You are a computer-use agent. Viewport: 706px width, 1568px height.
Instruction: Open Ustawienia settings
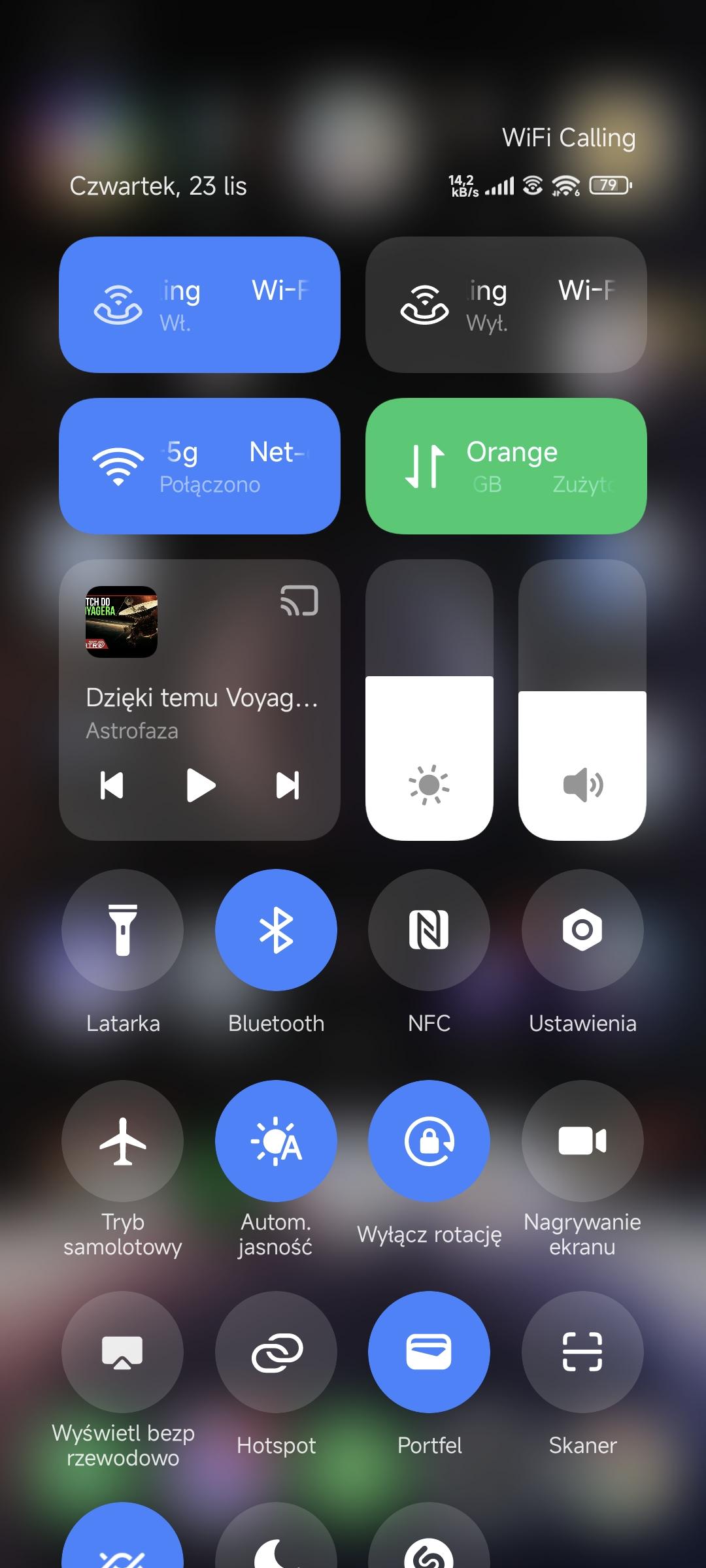582,930
